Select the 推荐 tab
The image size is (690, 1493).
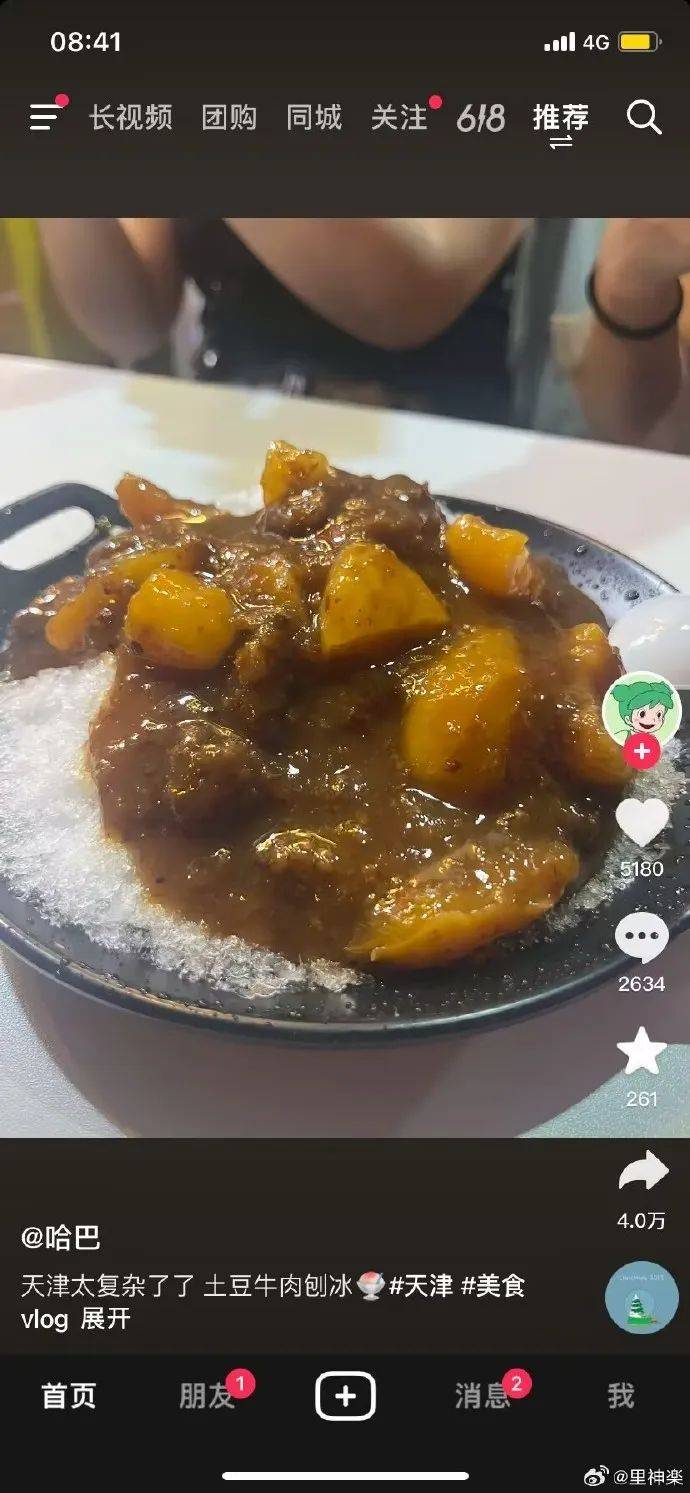(x=561, y=118)
